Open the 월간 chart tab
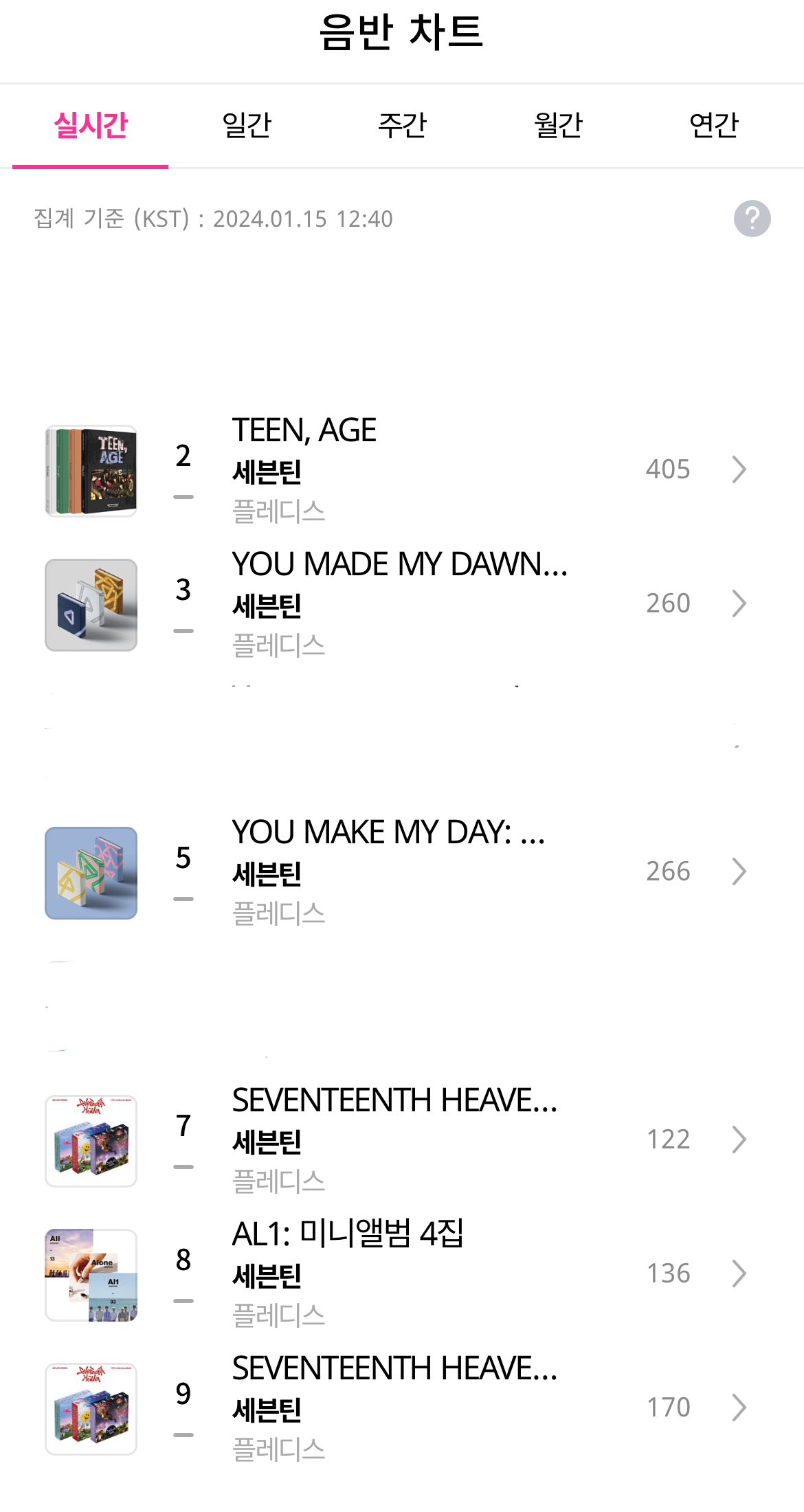Viewport: 804px width, 1512px height. click(558, 126)
